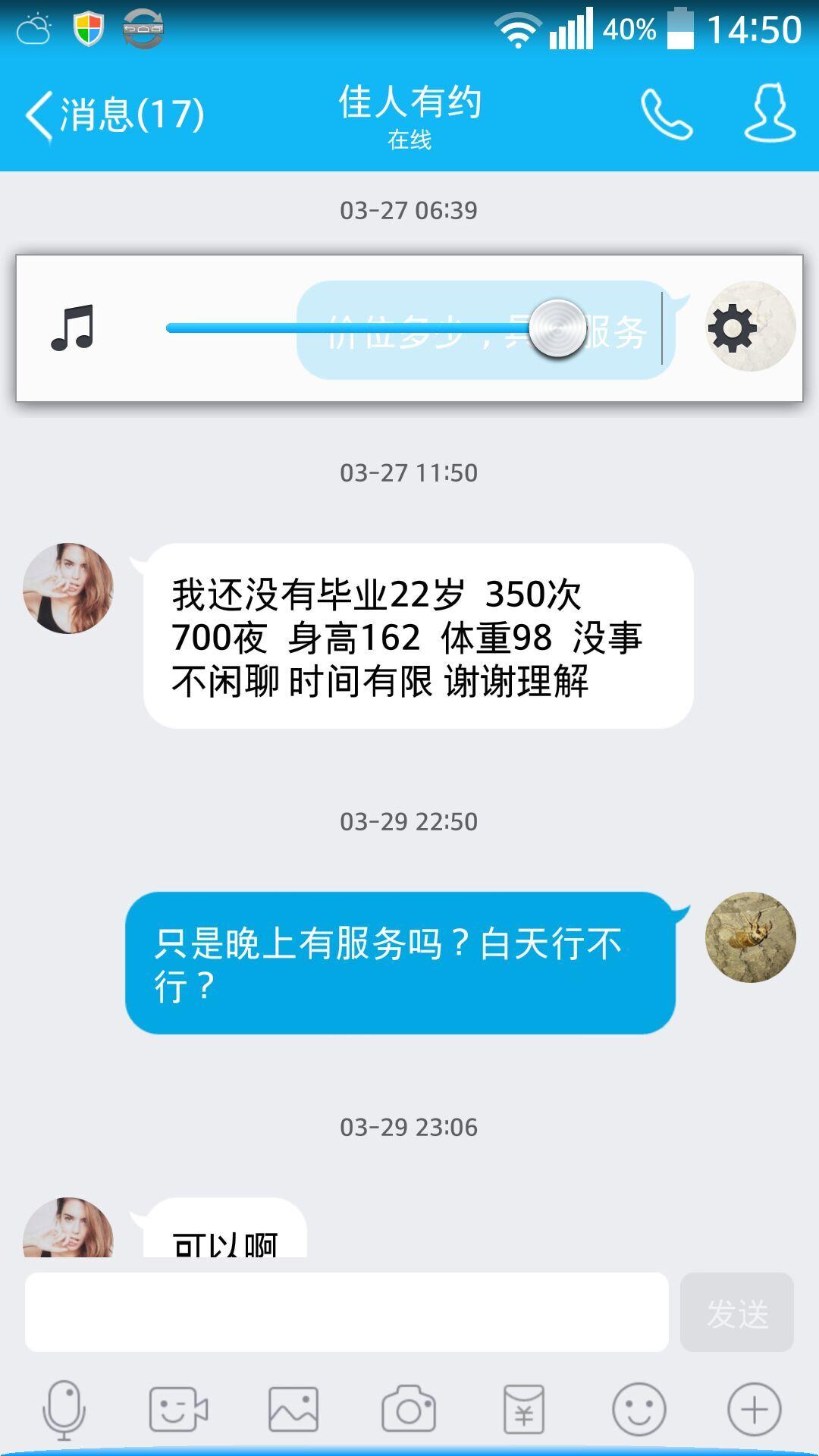
Task: Open the contact profile icon
Action: tap(770, 115)
